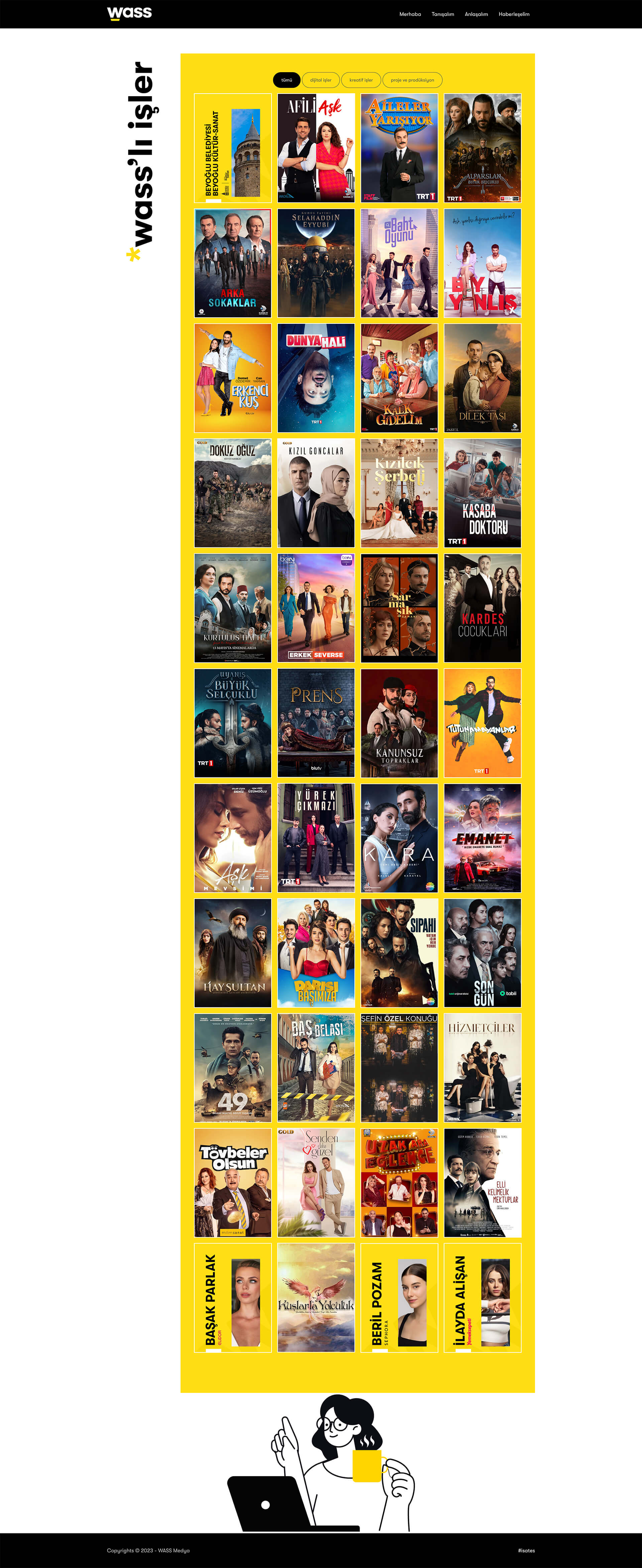Screen dimensions: 642x1568
Task: Select the tümü filter chip
Action: tap(286, 80)
